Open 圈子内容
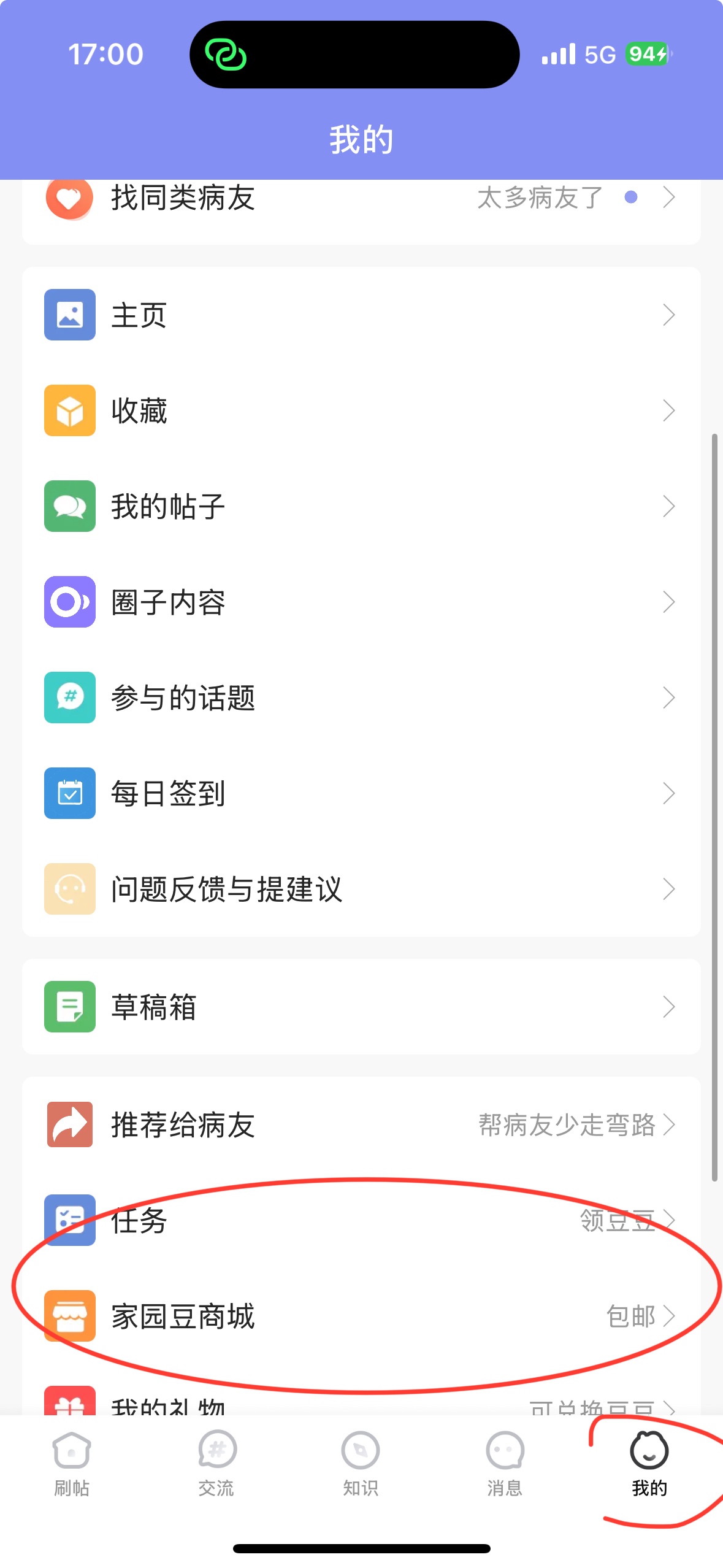The width and height of the screenshot is (723, 1568). tap(361, 602)
